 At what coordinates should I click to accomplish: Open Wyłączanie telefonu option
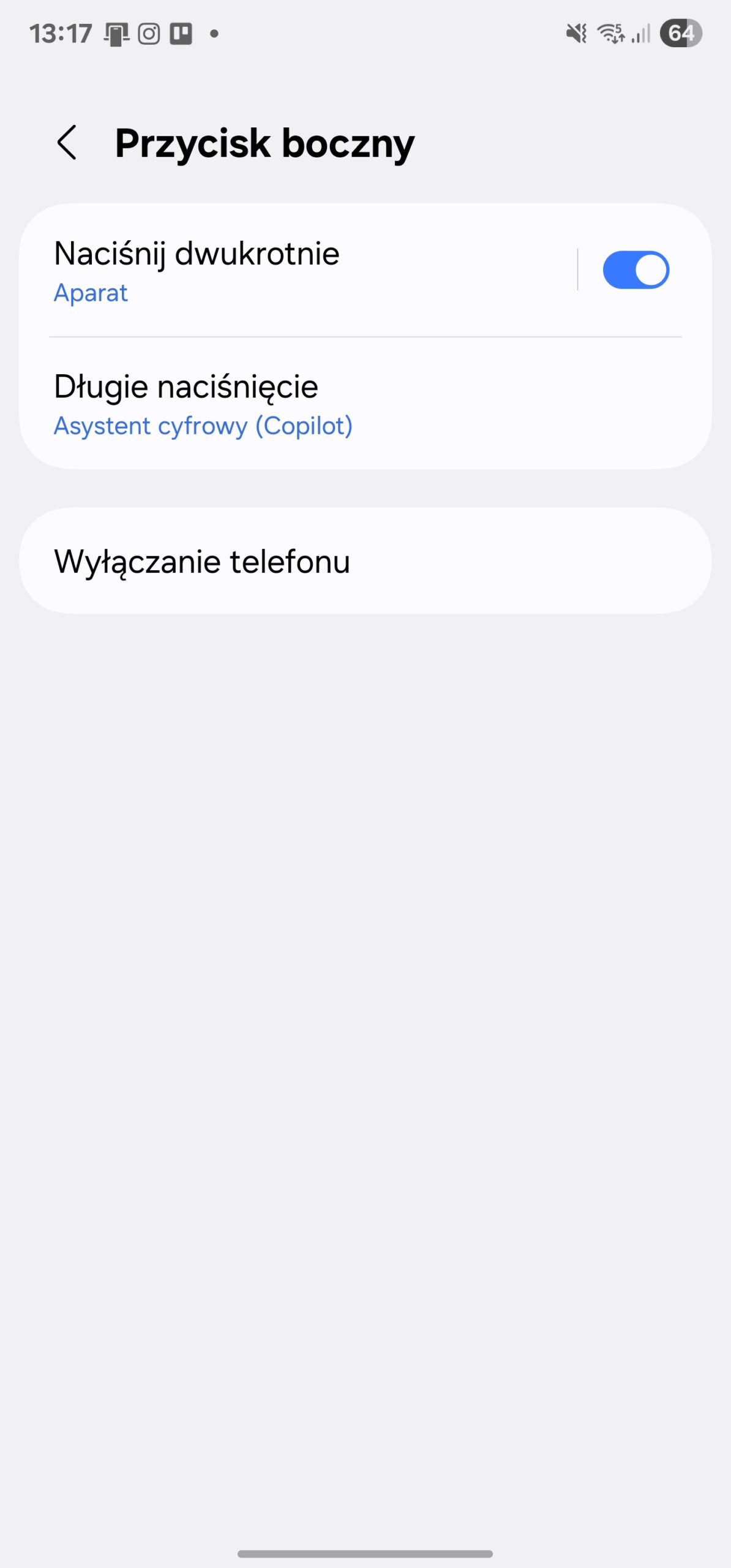[365, 560]
